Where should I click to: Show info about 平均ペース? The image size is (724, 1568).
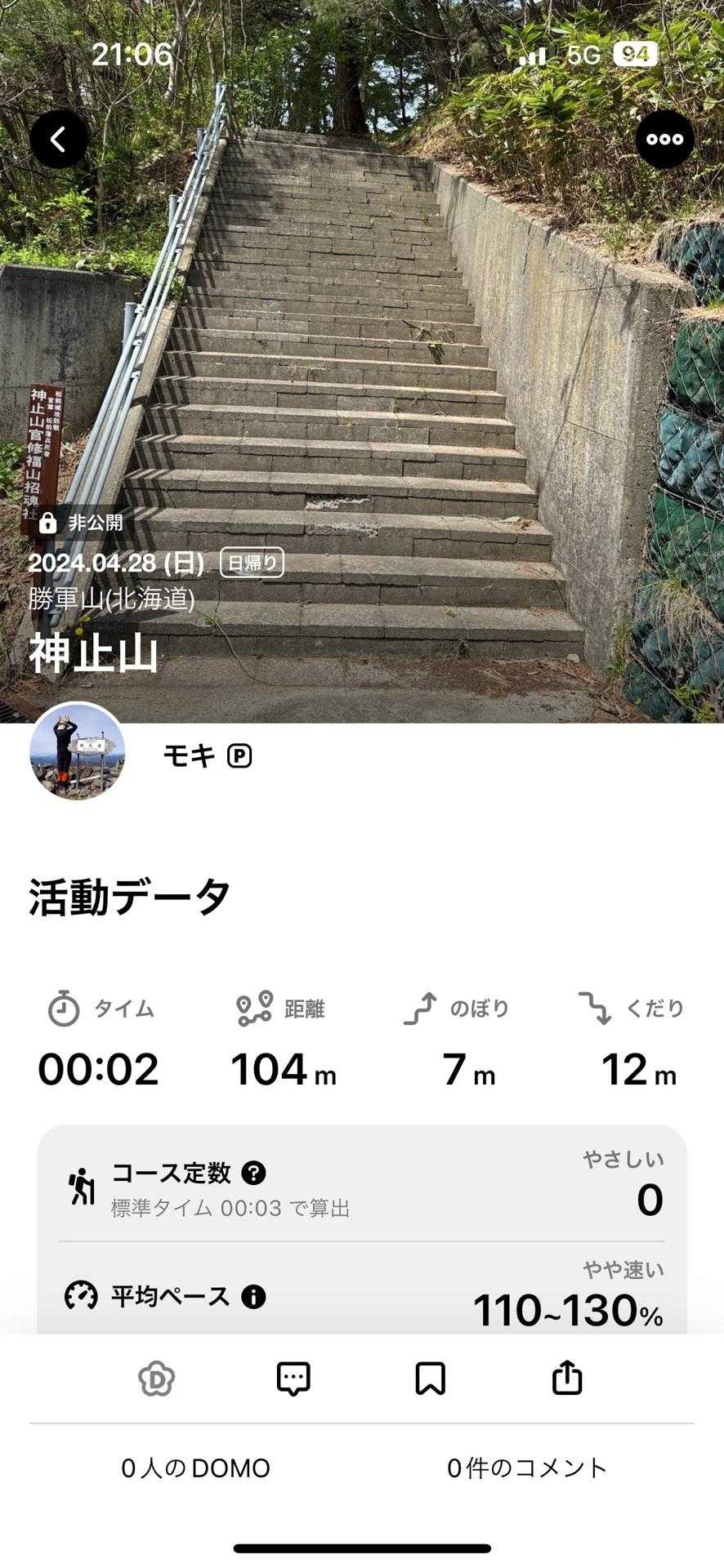pyautogui.click(x=253, y=1297)
